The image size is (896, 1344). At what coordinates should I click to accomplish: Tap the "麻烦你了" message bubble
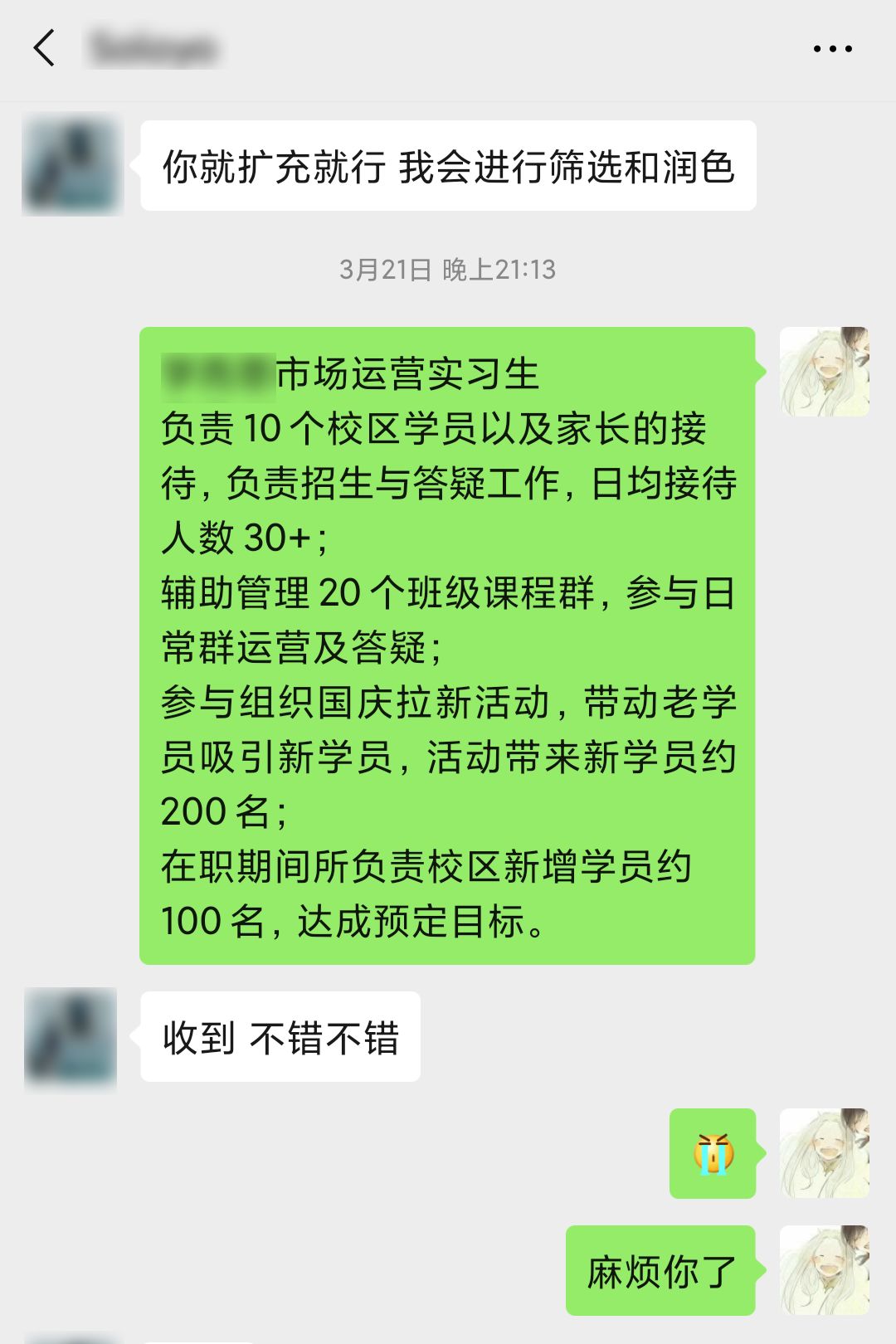[660, 1269]
